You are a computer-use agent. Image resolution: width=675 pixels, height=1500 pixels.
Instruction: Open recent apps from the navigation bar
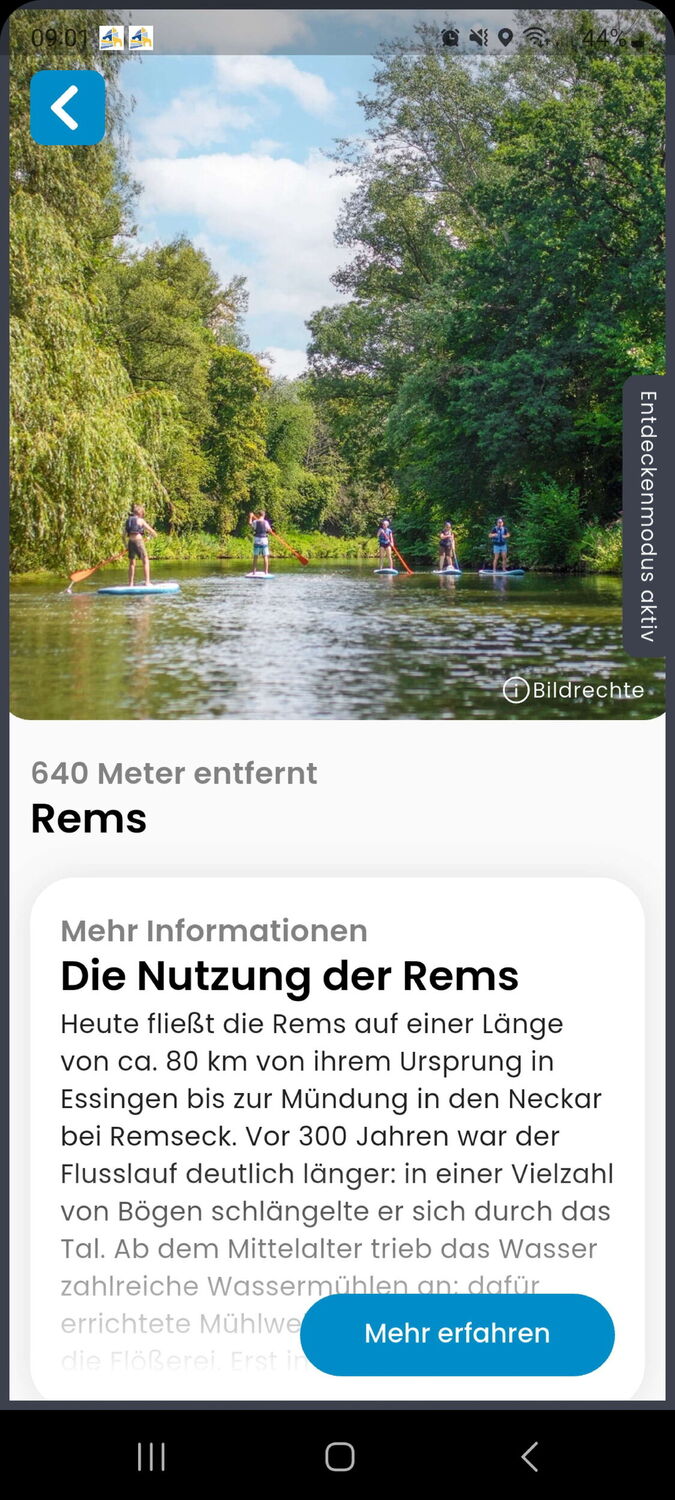151,1457
